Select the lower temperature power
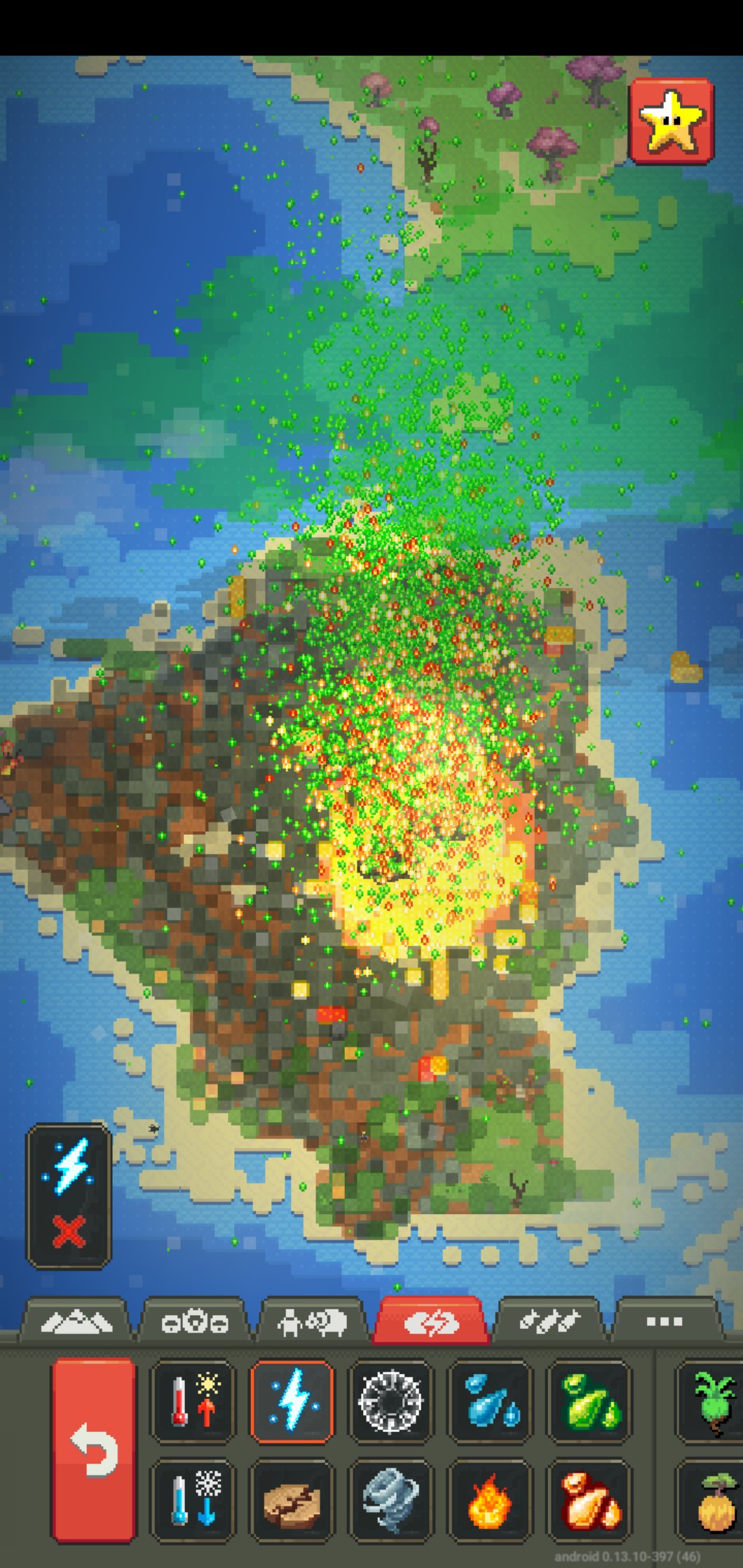 pos(193,1501)
